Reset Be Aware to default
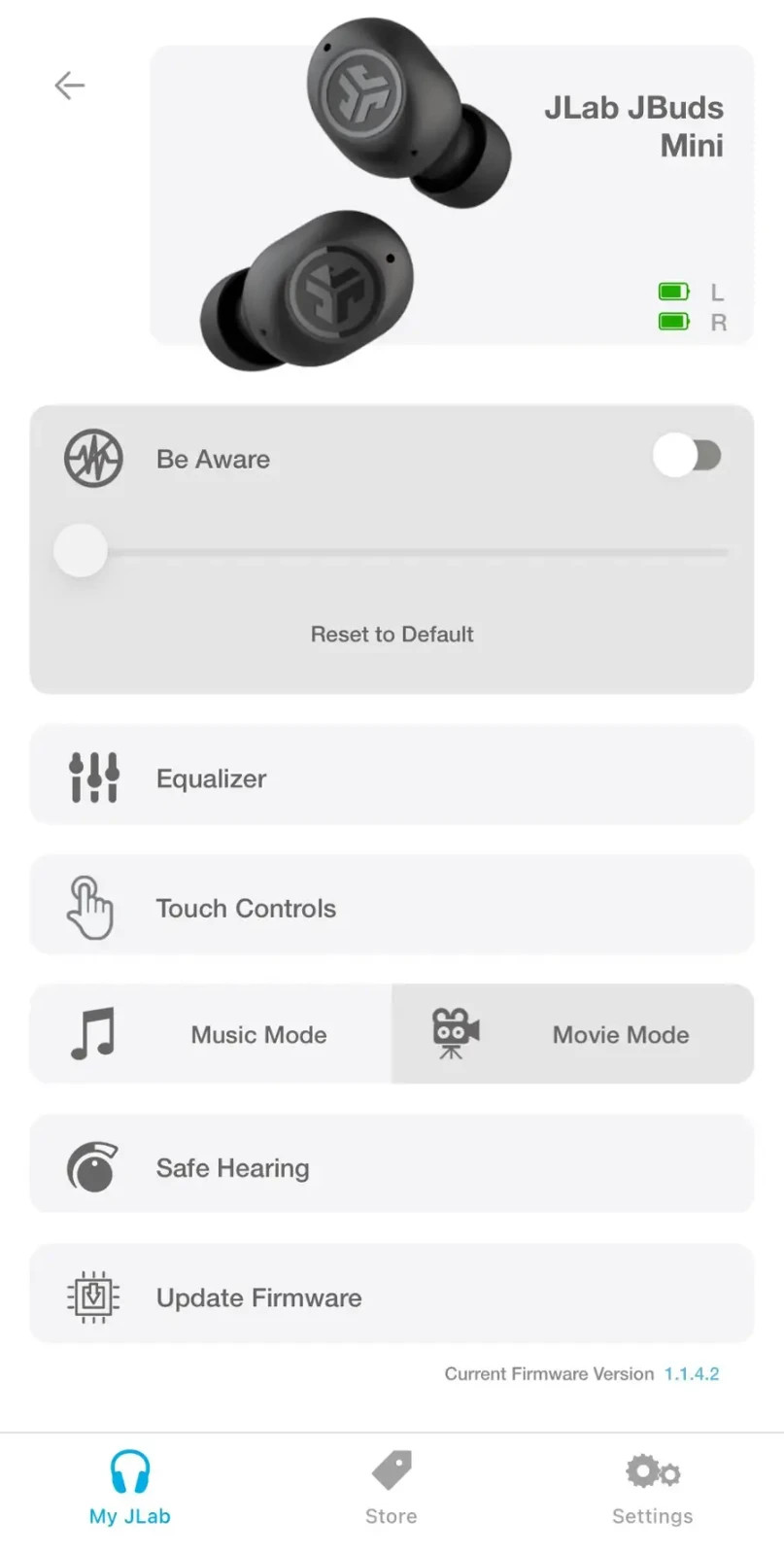The height and width of the screenshot is (1555, 784). coord(392,634)
